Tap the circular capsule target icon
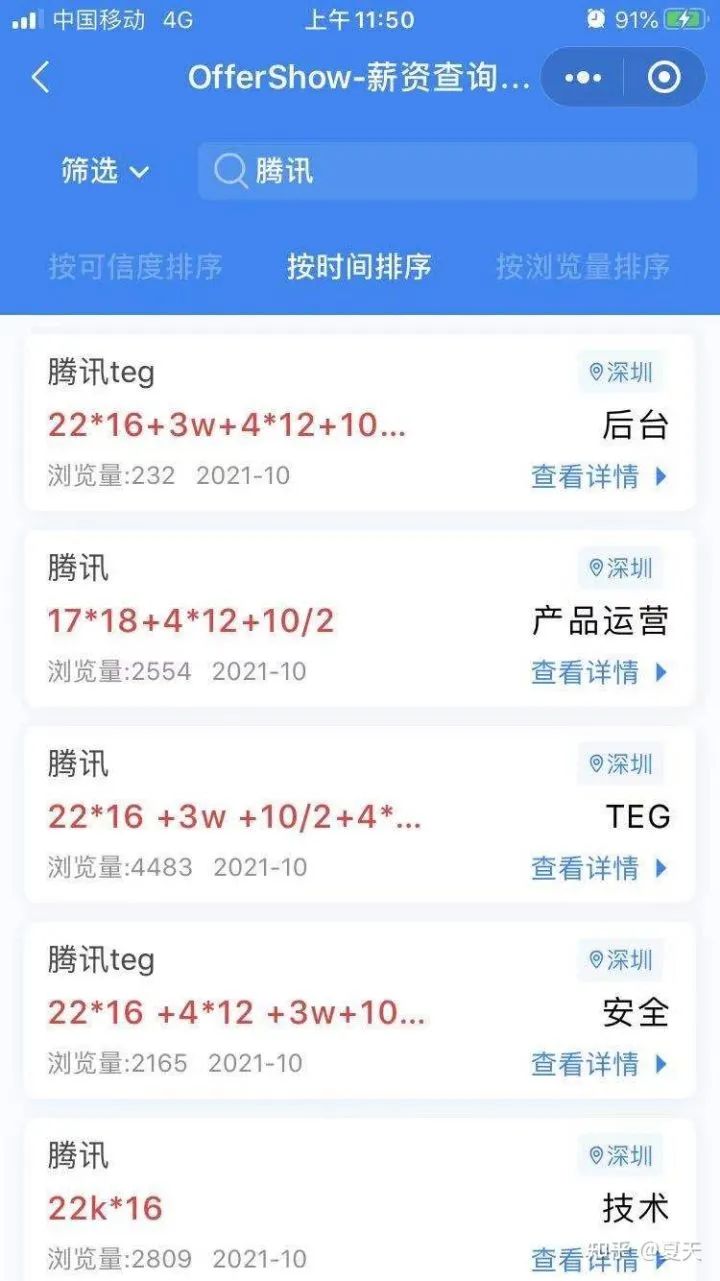Screen dimensions: 720x1281 [x=665, y=76]
